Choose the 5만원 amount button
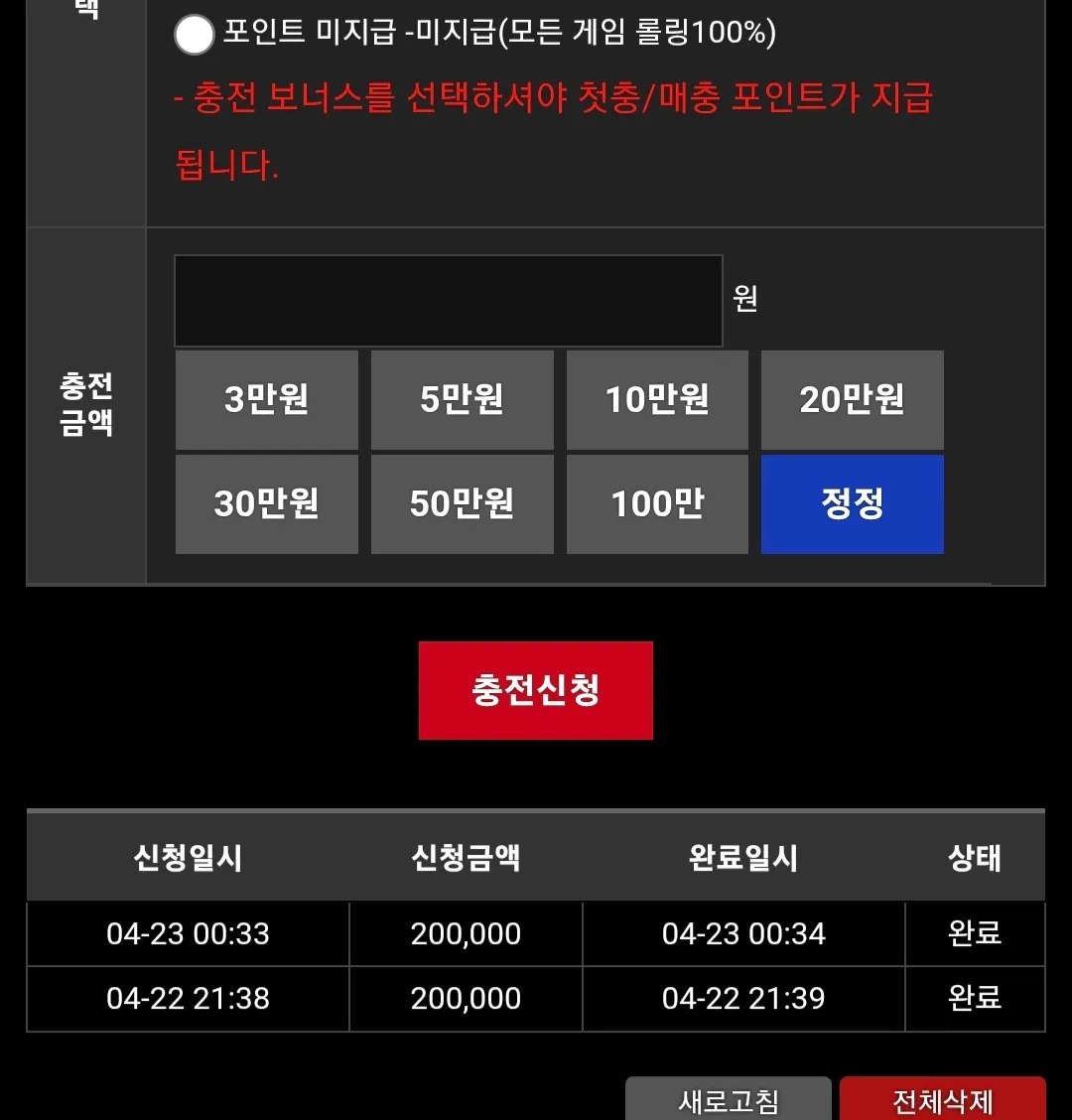Viewport: 1072px width, 1120px height. coord(463,400)
